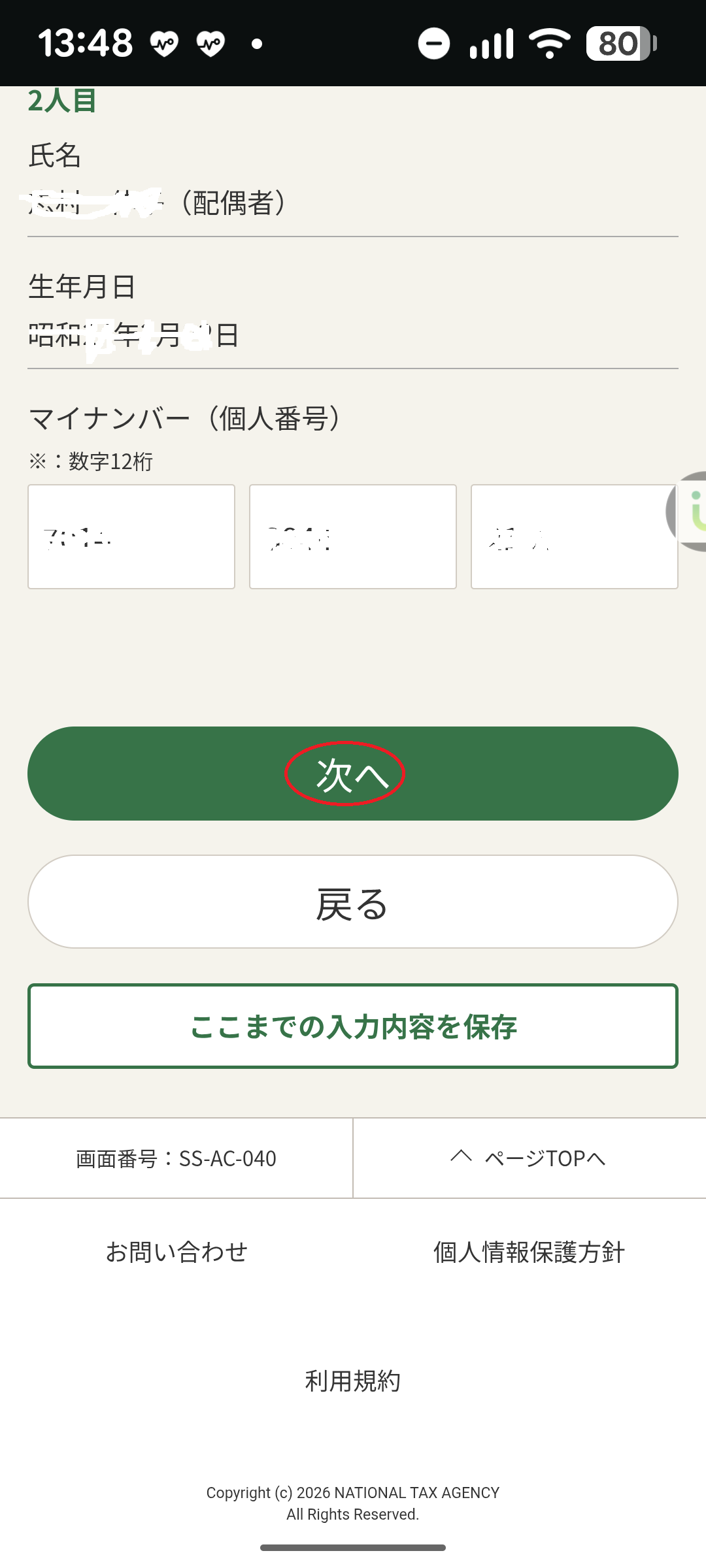Viewport: 706px width, 1568px height.
Task: Open the 利用規約 terms of use
Action: (353, 1381)
